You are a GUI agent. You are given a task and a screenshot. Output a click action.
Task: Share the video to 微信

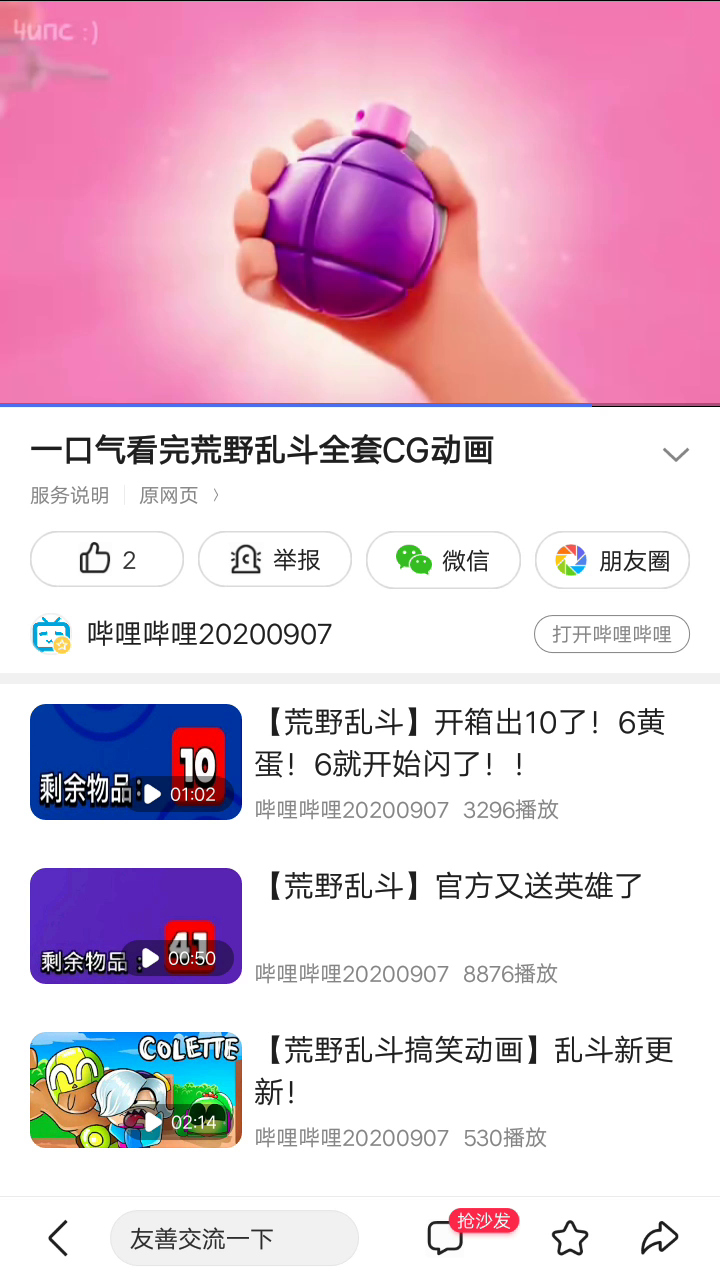coord(443,560)
